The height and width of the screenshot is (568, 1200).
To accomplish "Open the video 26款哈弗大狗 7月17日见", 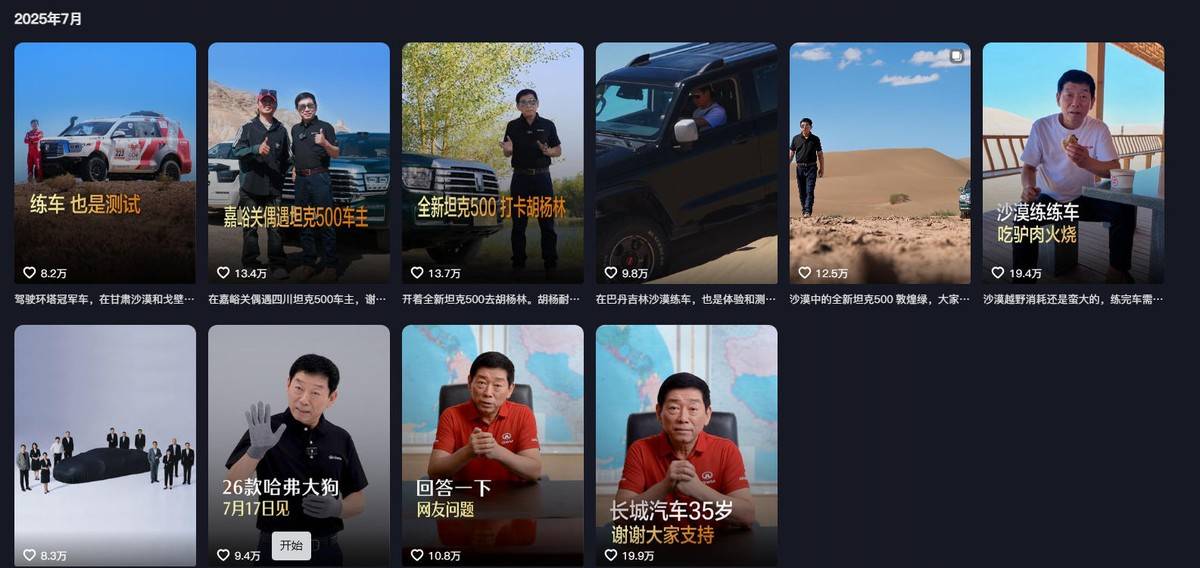I will pyautogui.click(x=298, y=430).
